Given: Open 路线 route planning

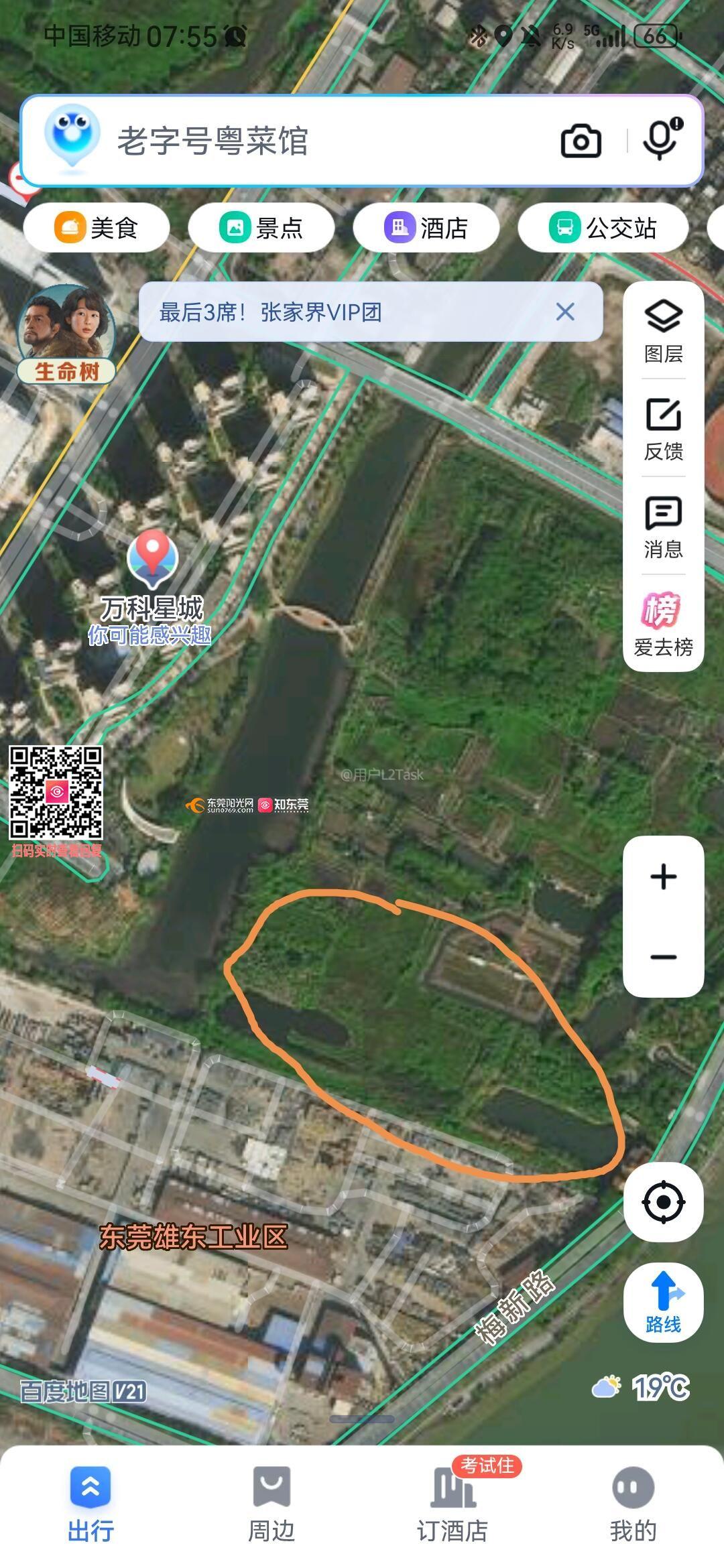Looking at the screenshot, I should tap(663, 1301).
